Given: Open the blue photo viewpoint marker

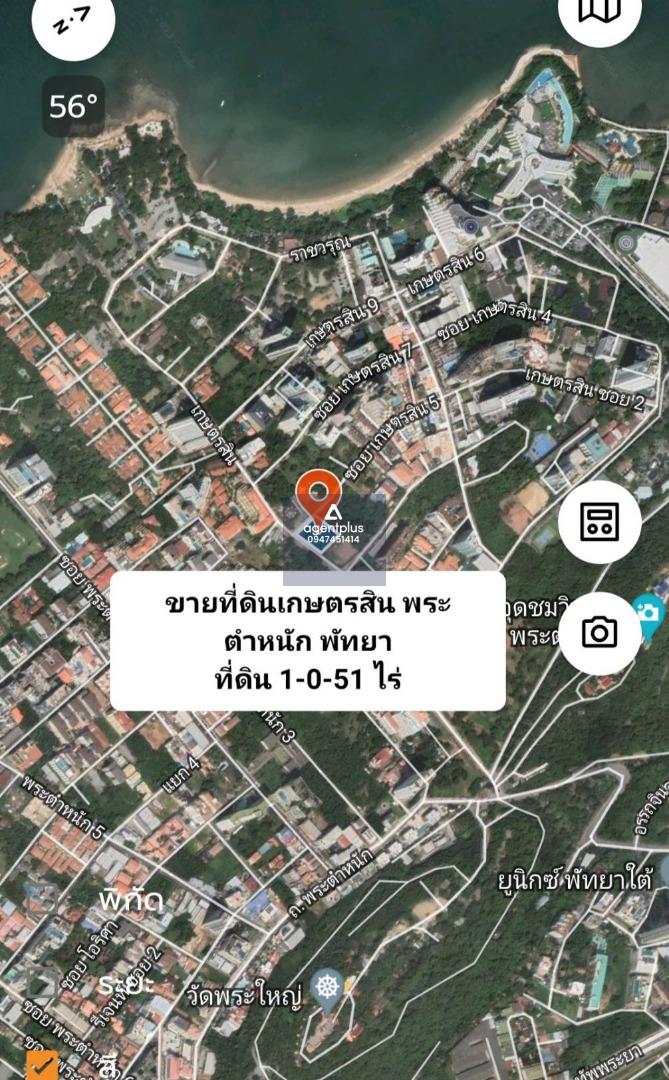Looking at the screenshot, I should (648, 615).
